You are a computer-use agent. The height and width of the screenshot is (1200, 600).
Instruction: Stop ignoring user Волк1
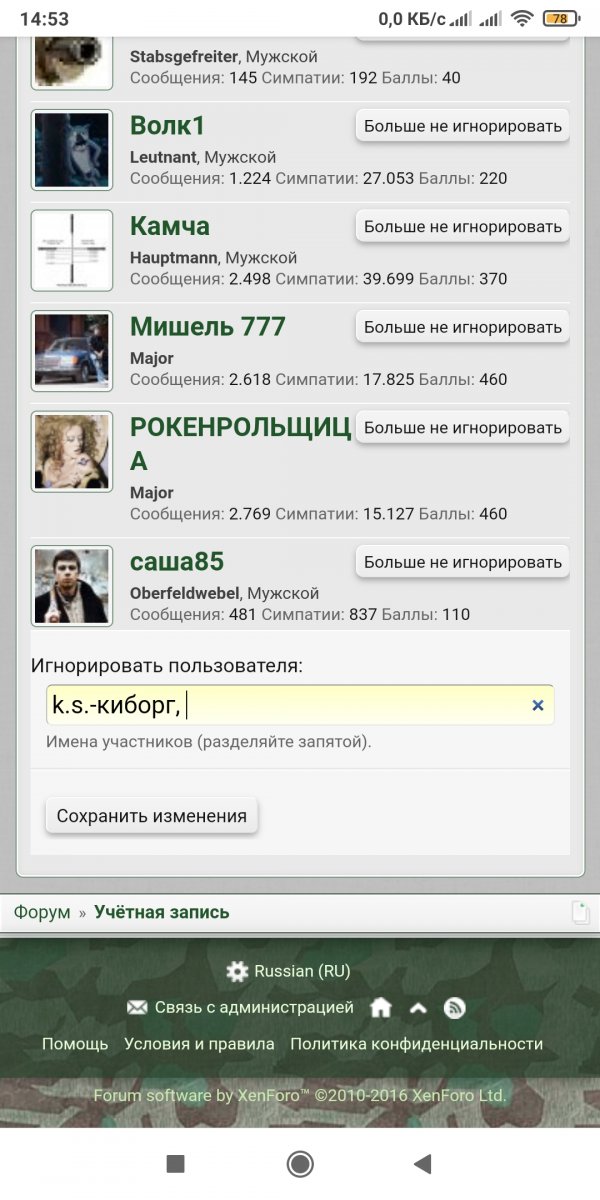tap(463, 127)
